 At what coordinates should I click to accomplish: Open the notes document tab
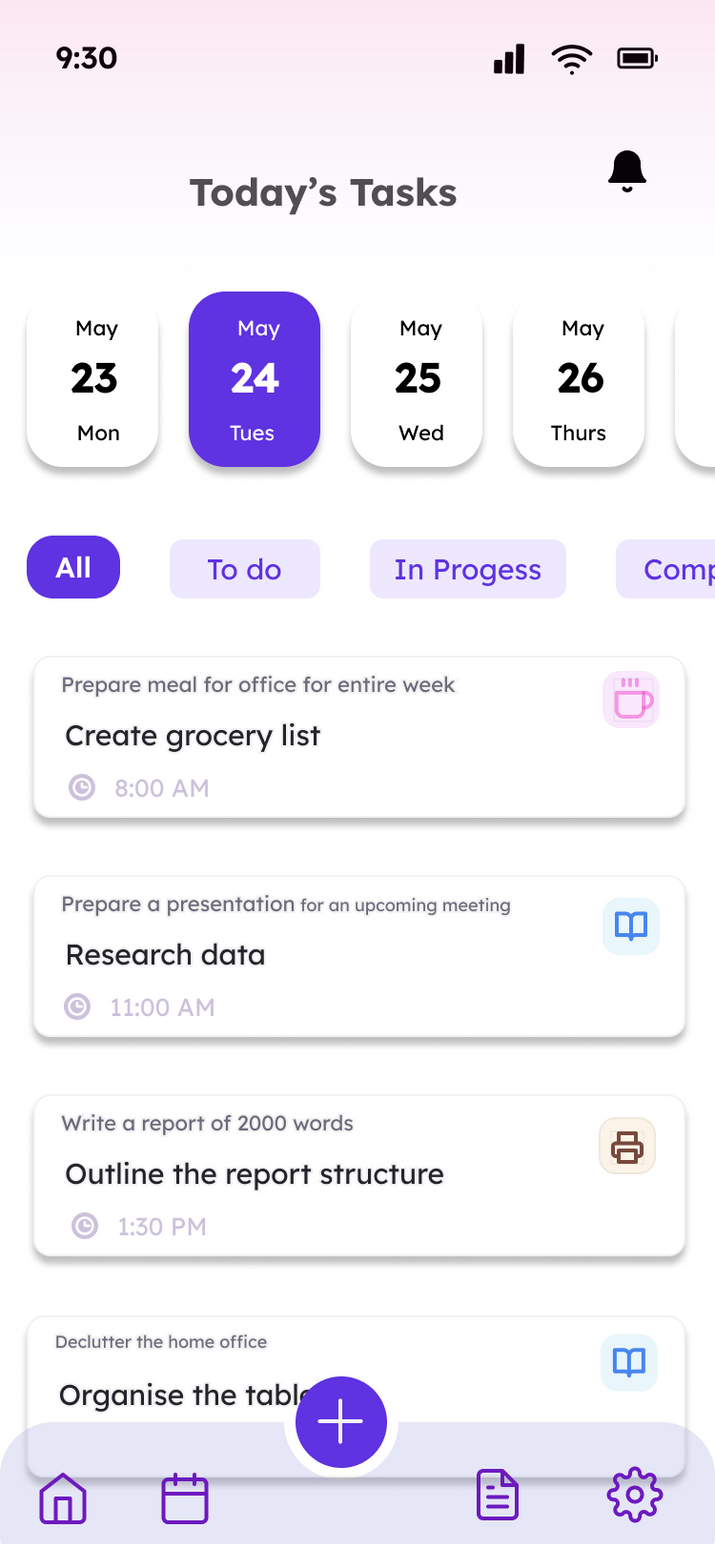pos(497,1496)
